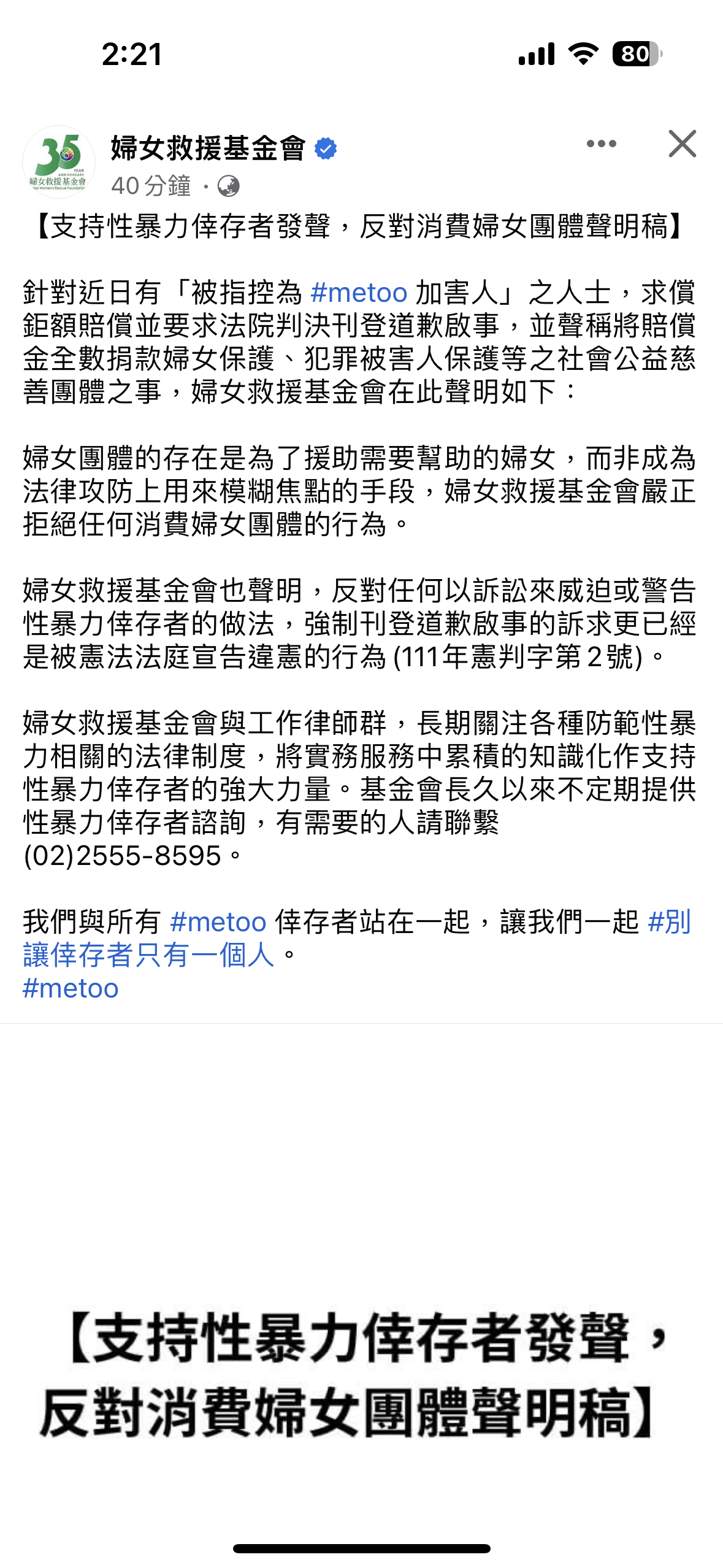Open the 婦女救援基金會 page name
Viewport: 723px width, 1568px height.
(x=208, y=148)
